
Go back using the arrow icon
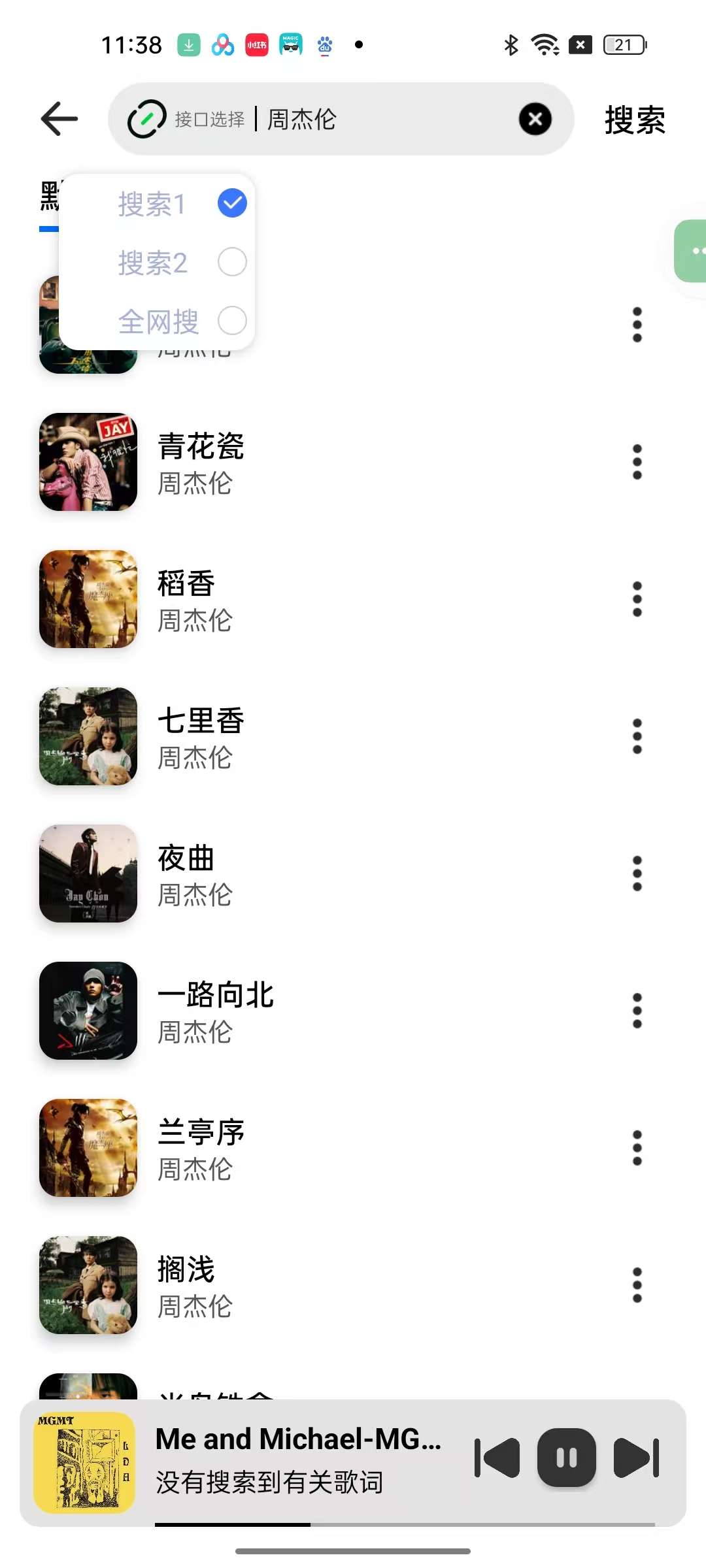click(59, 119)
